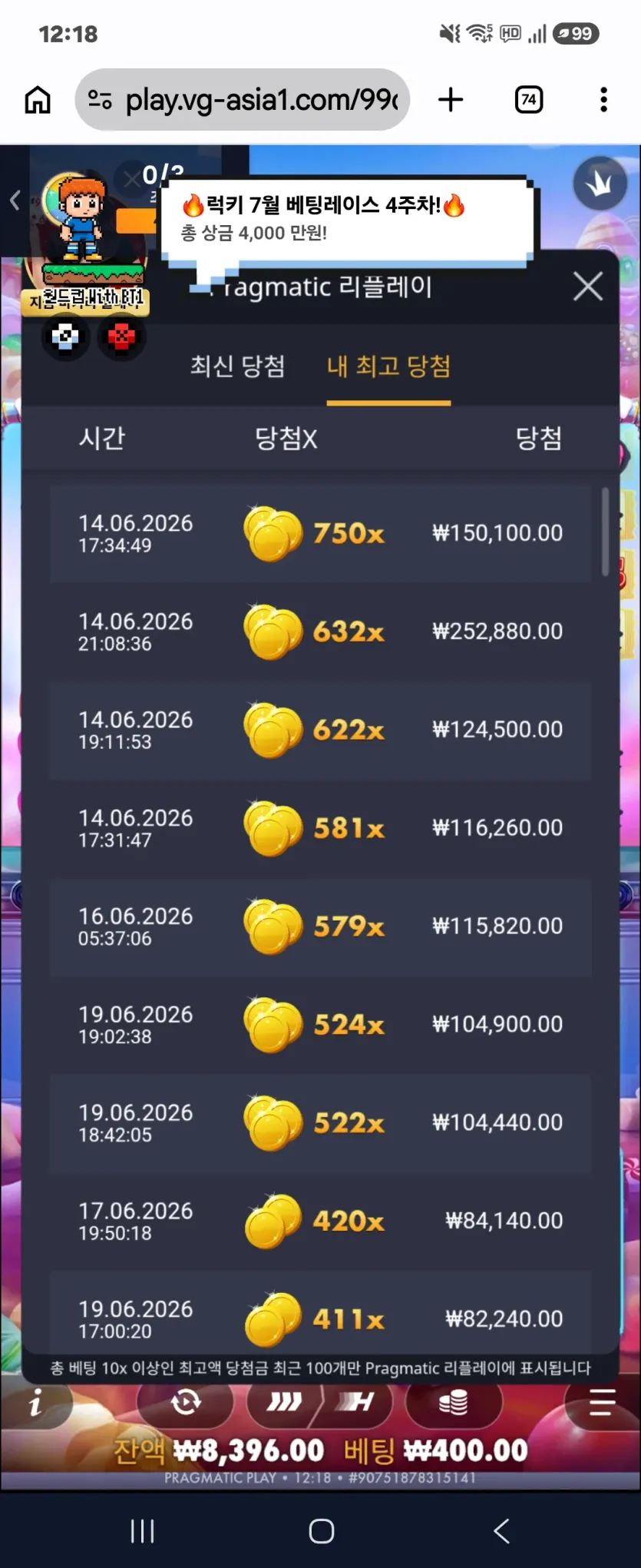Open the 411x win replay

[320, 1315]
